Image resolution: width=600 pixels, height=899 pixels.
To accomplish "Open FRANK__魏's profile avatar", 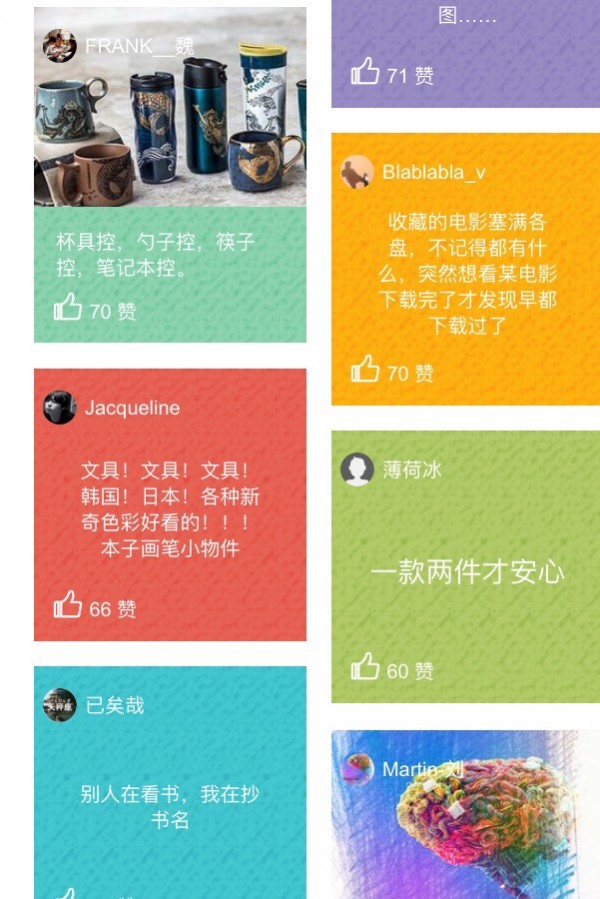I will [x=60, y=46].
